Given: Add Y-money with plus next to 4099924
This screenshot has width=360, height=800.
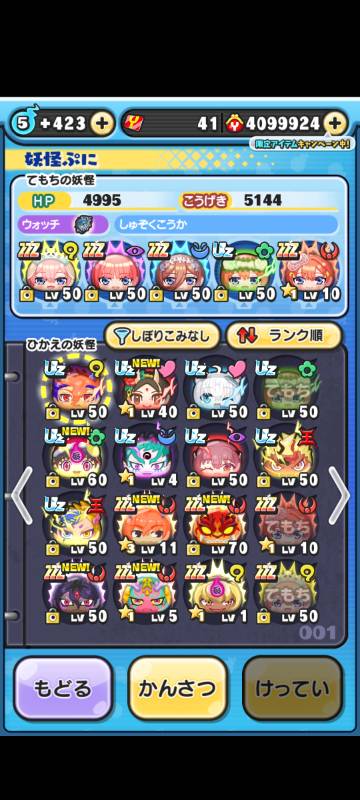Looking at the screenshot, I should point(335,123).
